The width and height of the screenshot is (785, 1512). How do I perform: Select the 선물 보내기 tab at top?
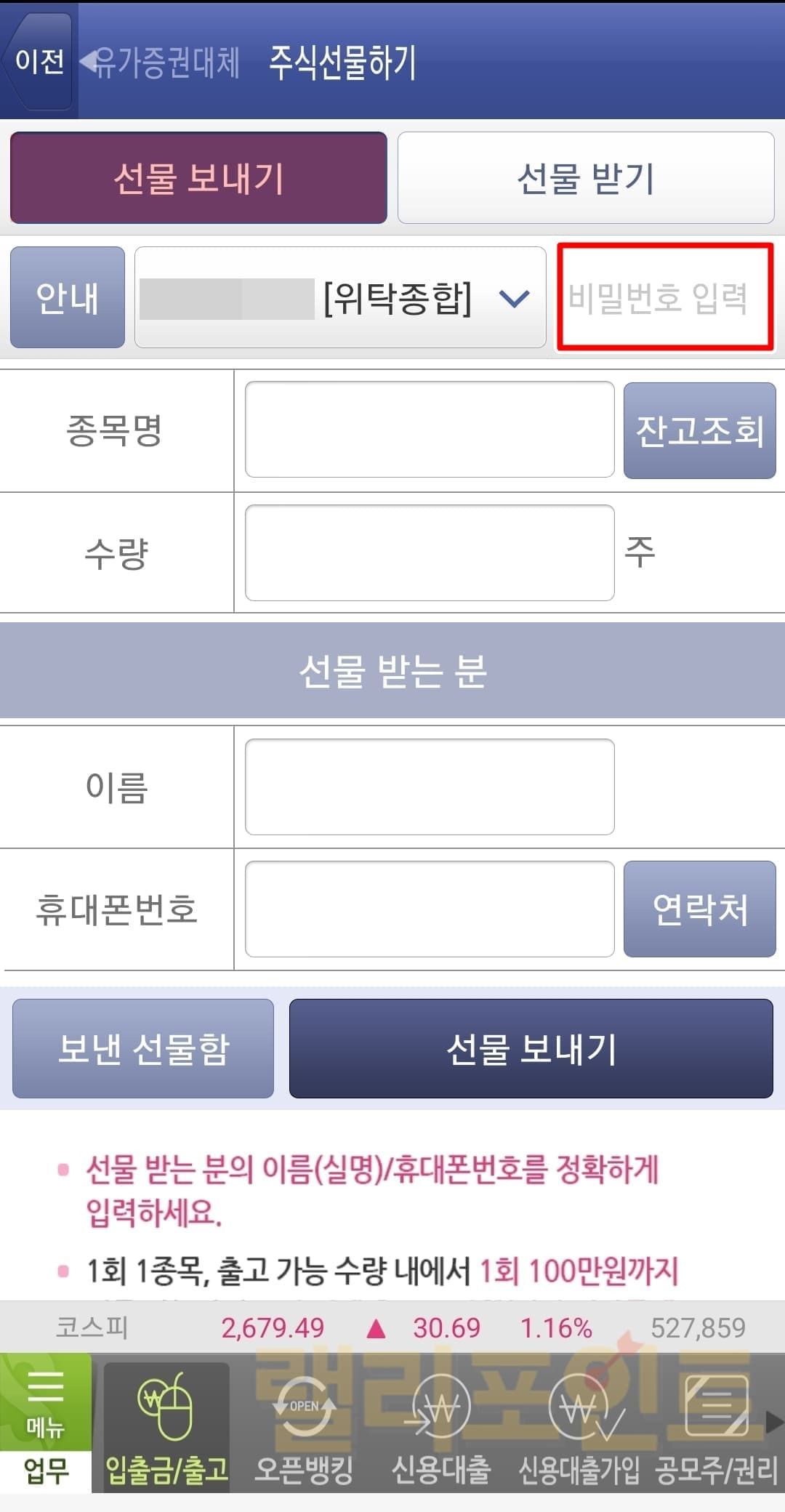198,178
